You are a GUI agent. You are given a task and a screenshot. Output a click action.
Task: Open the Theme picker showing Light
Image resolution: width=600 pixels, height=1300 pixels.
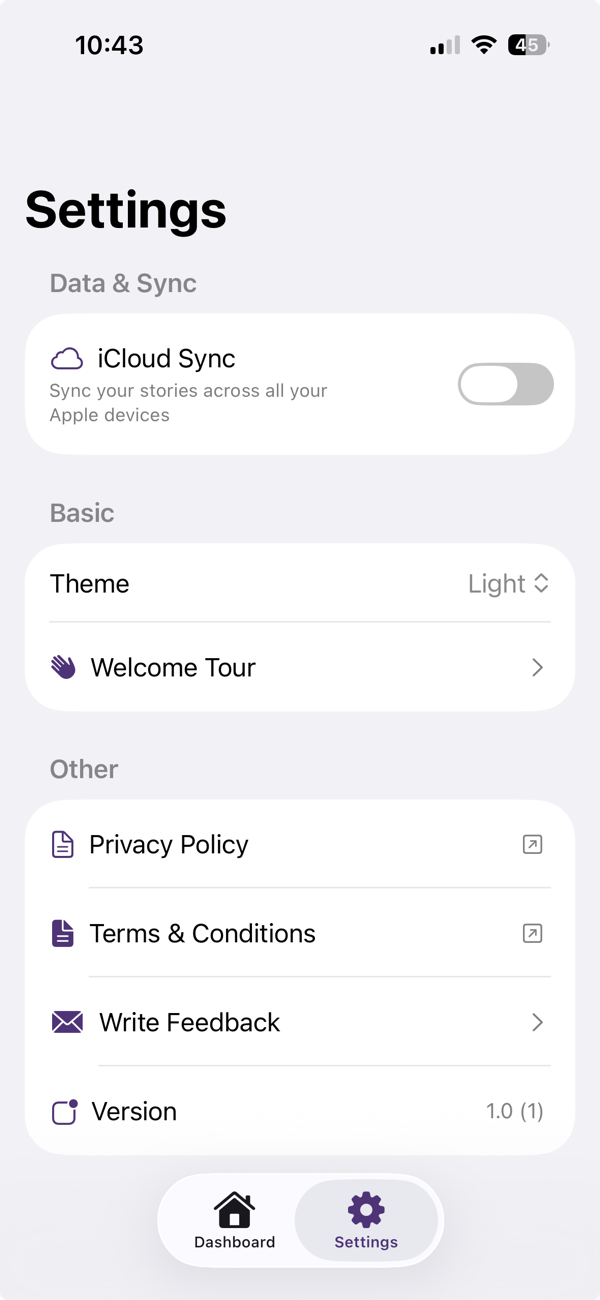click(x=508, y=584)
